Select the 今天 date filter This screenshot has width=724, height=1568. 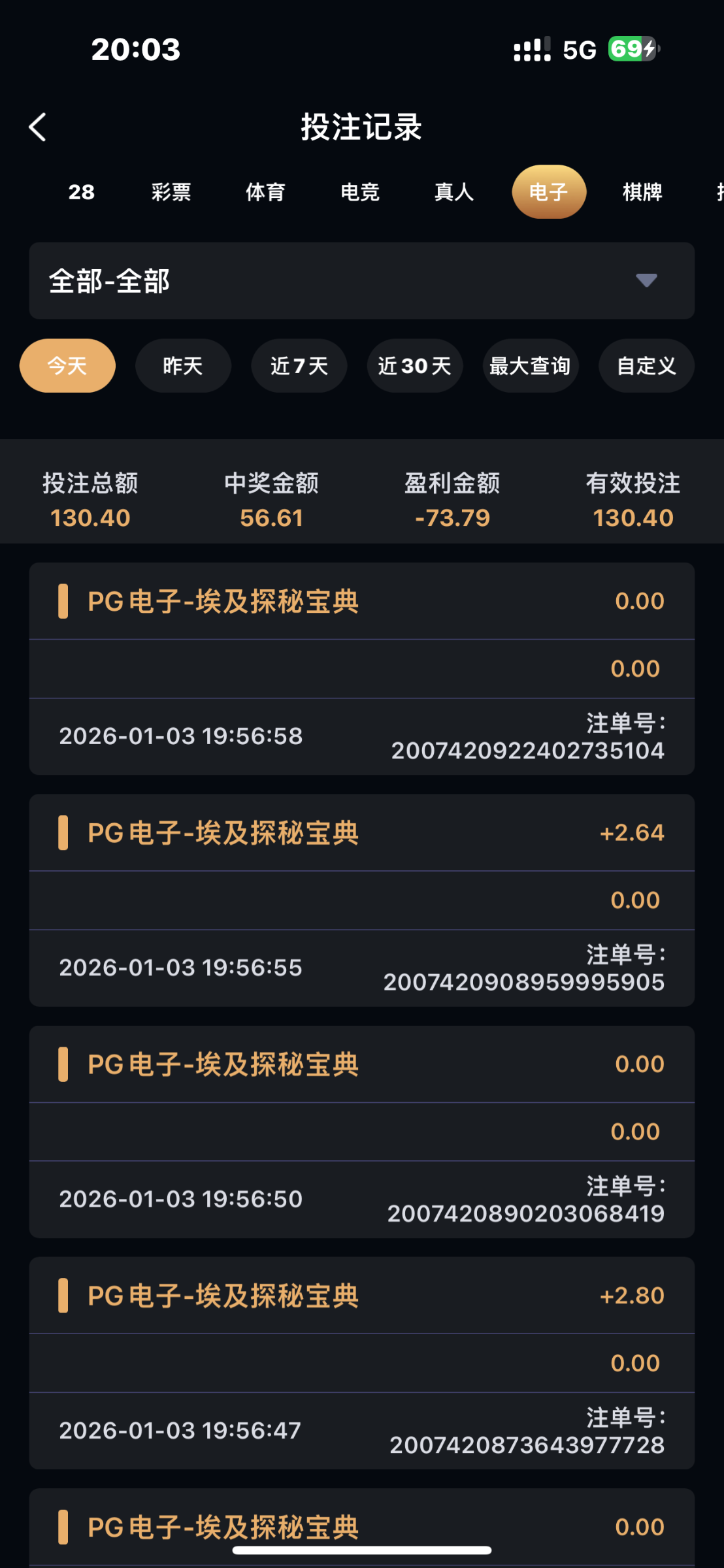point(67,366)
